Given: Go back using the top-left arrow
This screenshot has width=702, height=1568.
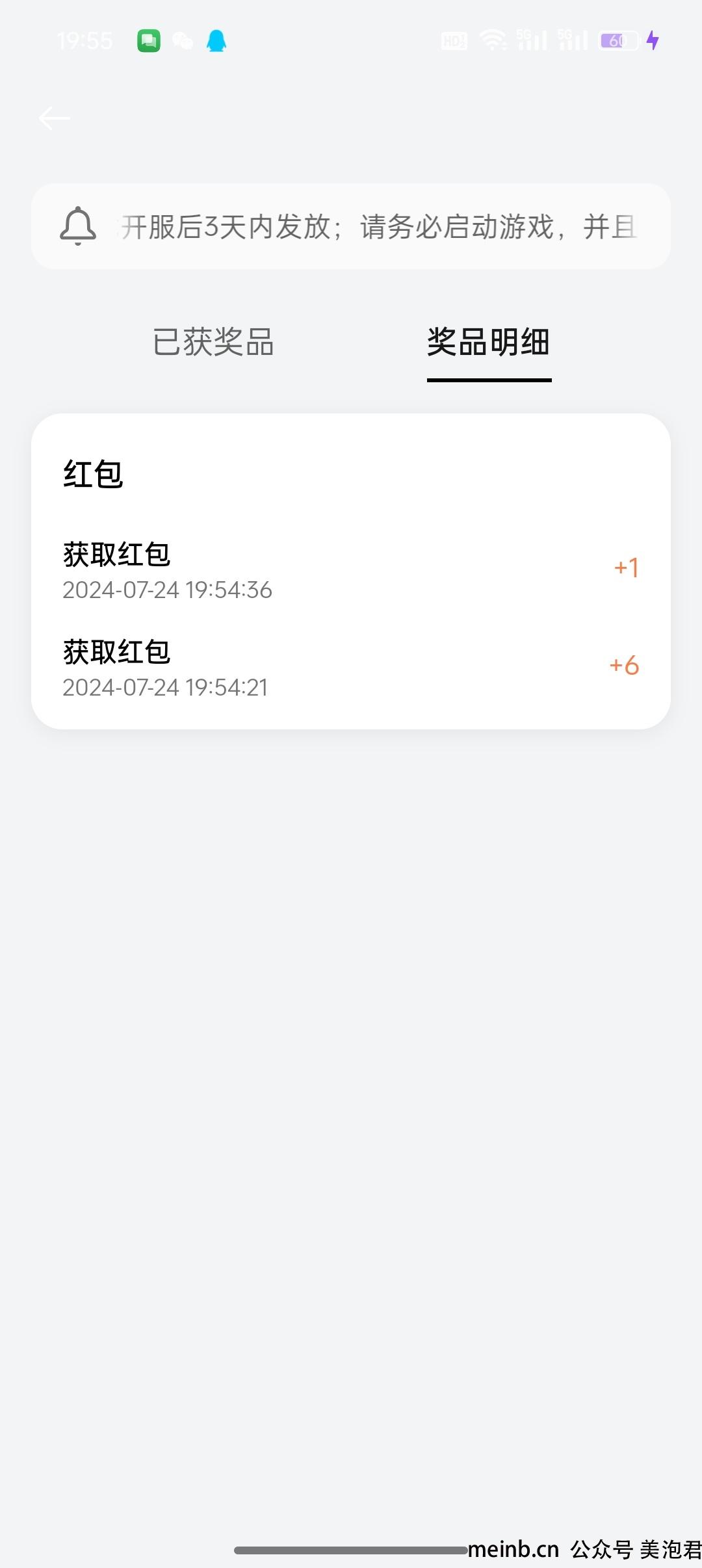Looking at the screenshot, I should (55, 118).
